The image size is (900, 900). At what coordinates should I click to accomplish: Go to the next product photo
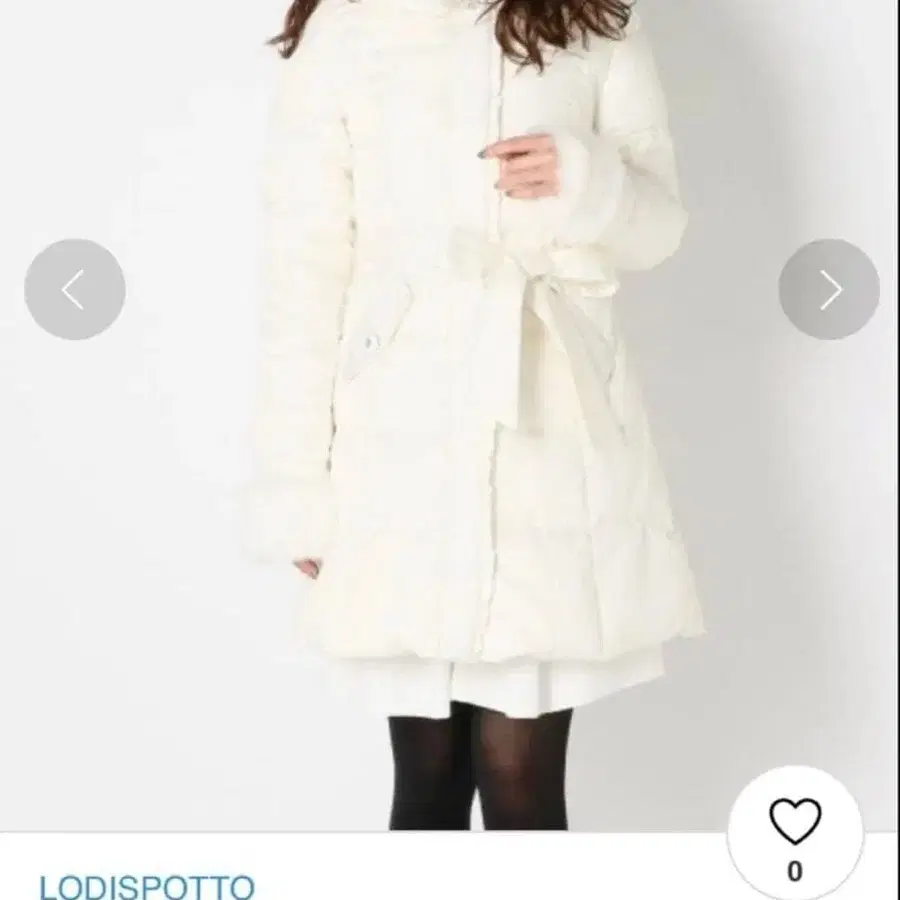click(x=829, y=290)
